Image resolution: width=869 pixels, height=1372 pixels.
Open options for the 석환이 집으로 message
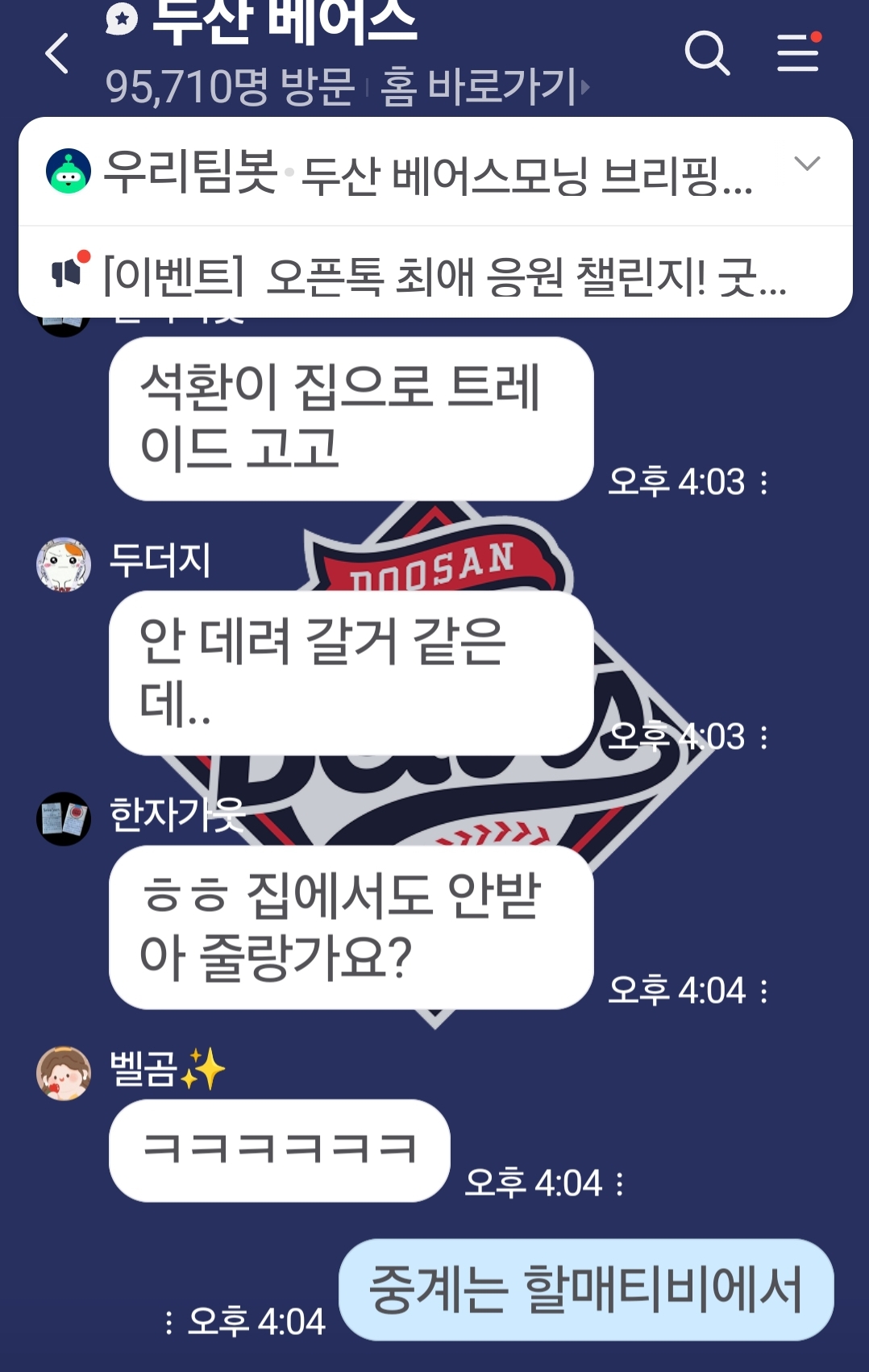click(764, 483)
